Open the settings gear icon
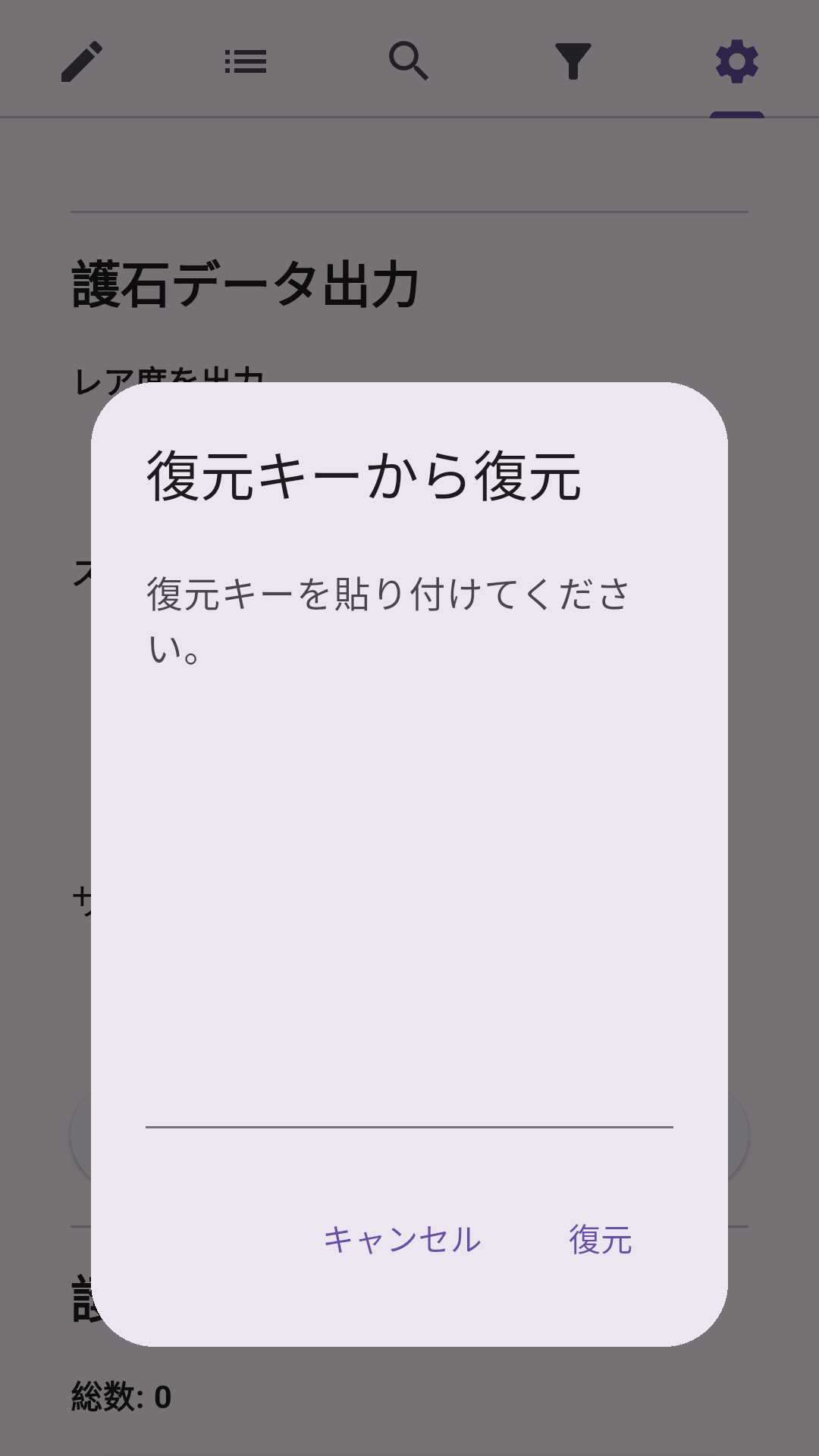The image size is (819, 1456). [x=736, y=62]
